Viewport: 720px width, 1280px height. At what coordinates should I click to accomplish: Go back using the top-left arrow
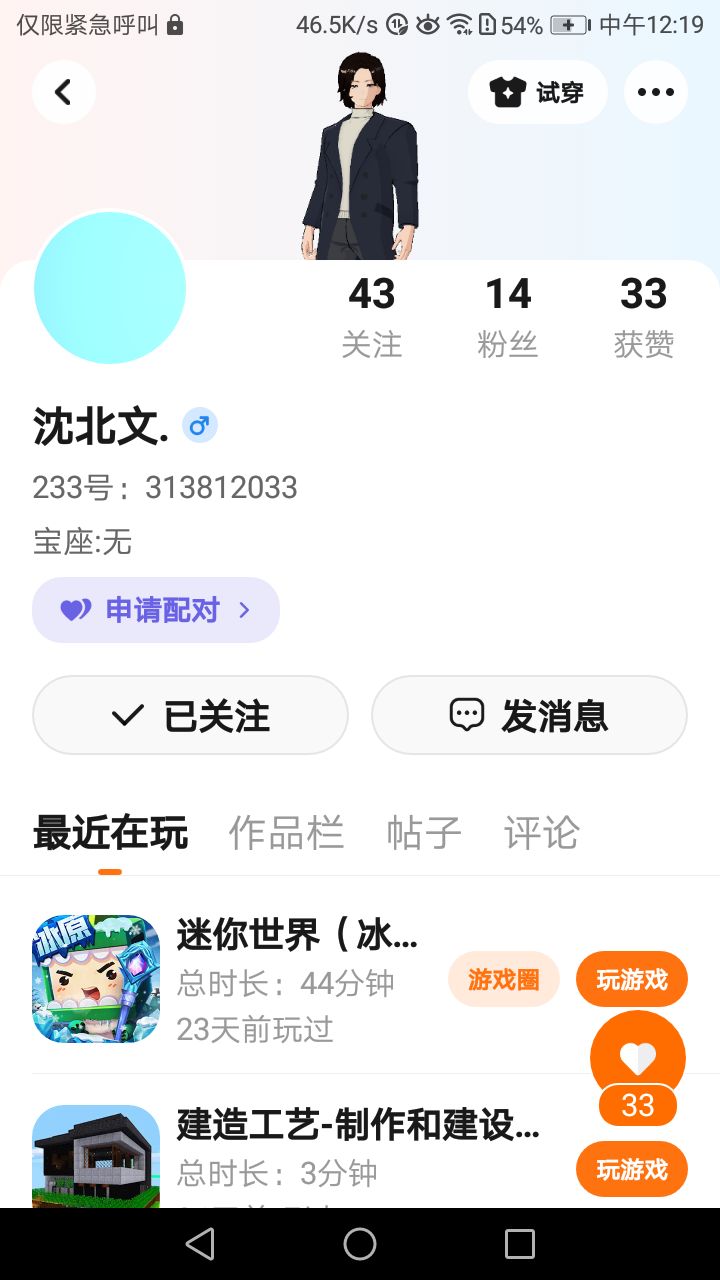[x=63, y=92]
